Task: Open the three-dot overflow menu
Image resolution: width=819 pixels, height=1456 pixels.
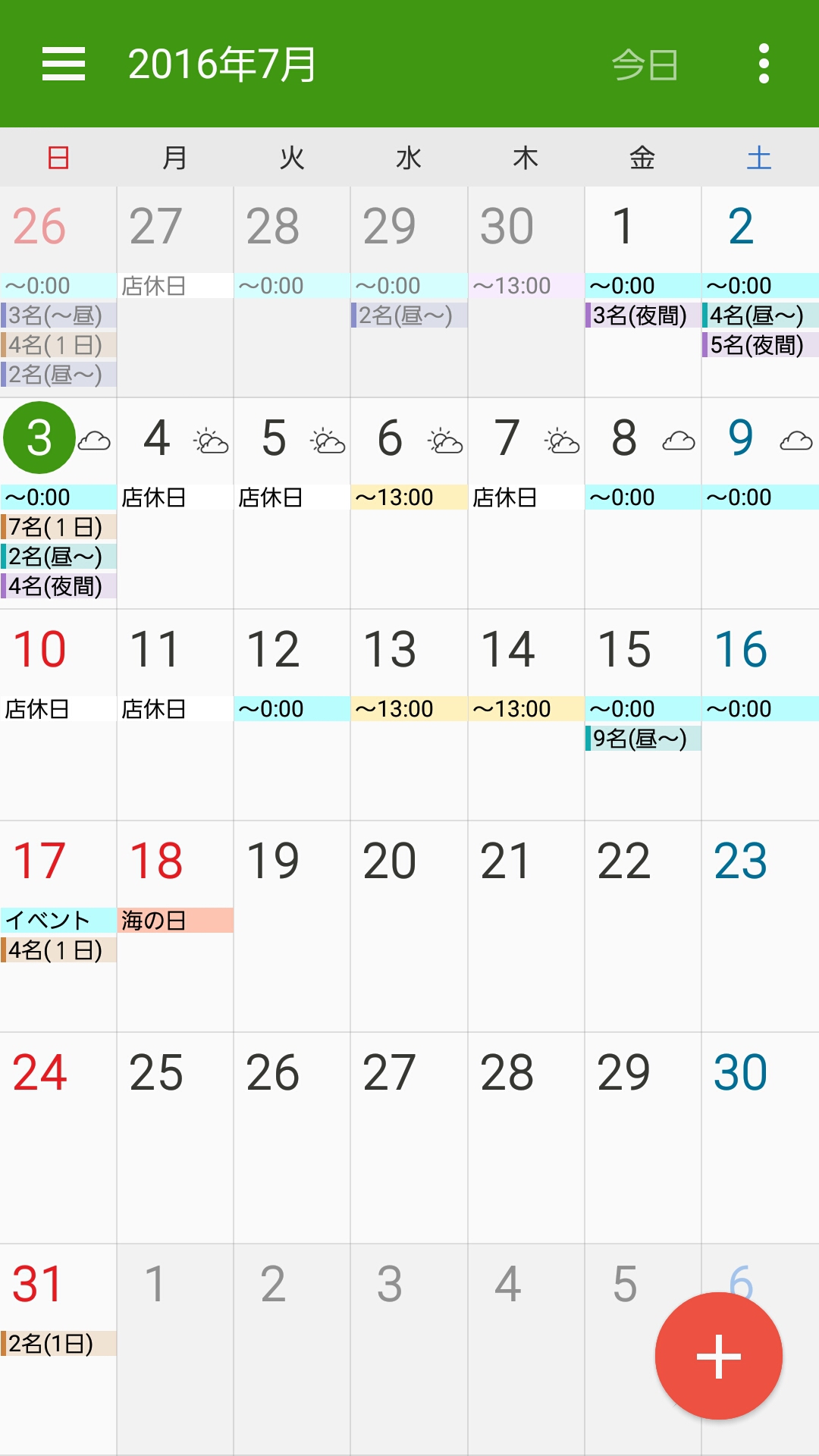Action: coord(764,64)
